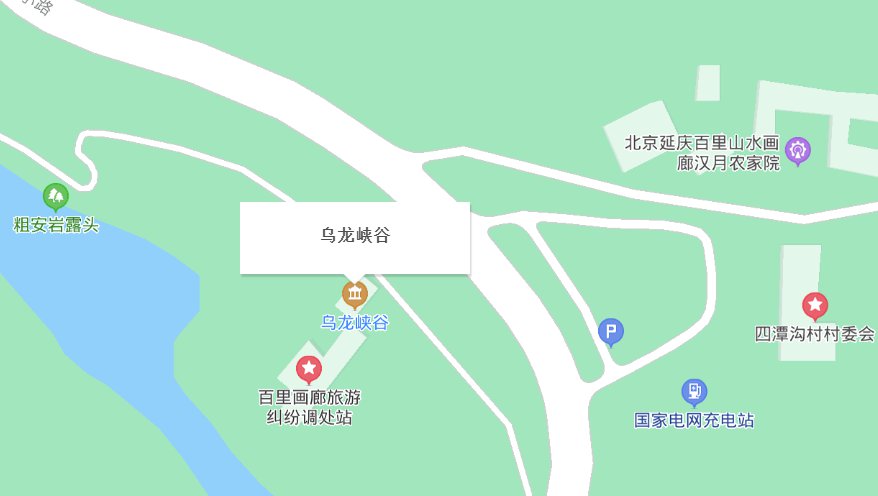Image resolution: width=878 pixels, height=496 pixels.
Task: Select the 百里画廊旅游纠纷调处站 marker
Action: point(307,370)
